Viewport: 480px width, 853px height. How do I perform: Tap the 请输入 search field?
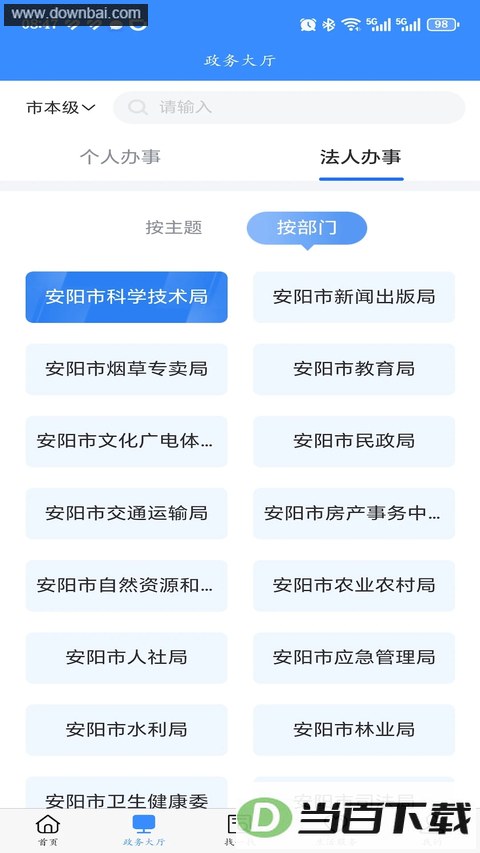pyautogui.click(x=289, y=107)
